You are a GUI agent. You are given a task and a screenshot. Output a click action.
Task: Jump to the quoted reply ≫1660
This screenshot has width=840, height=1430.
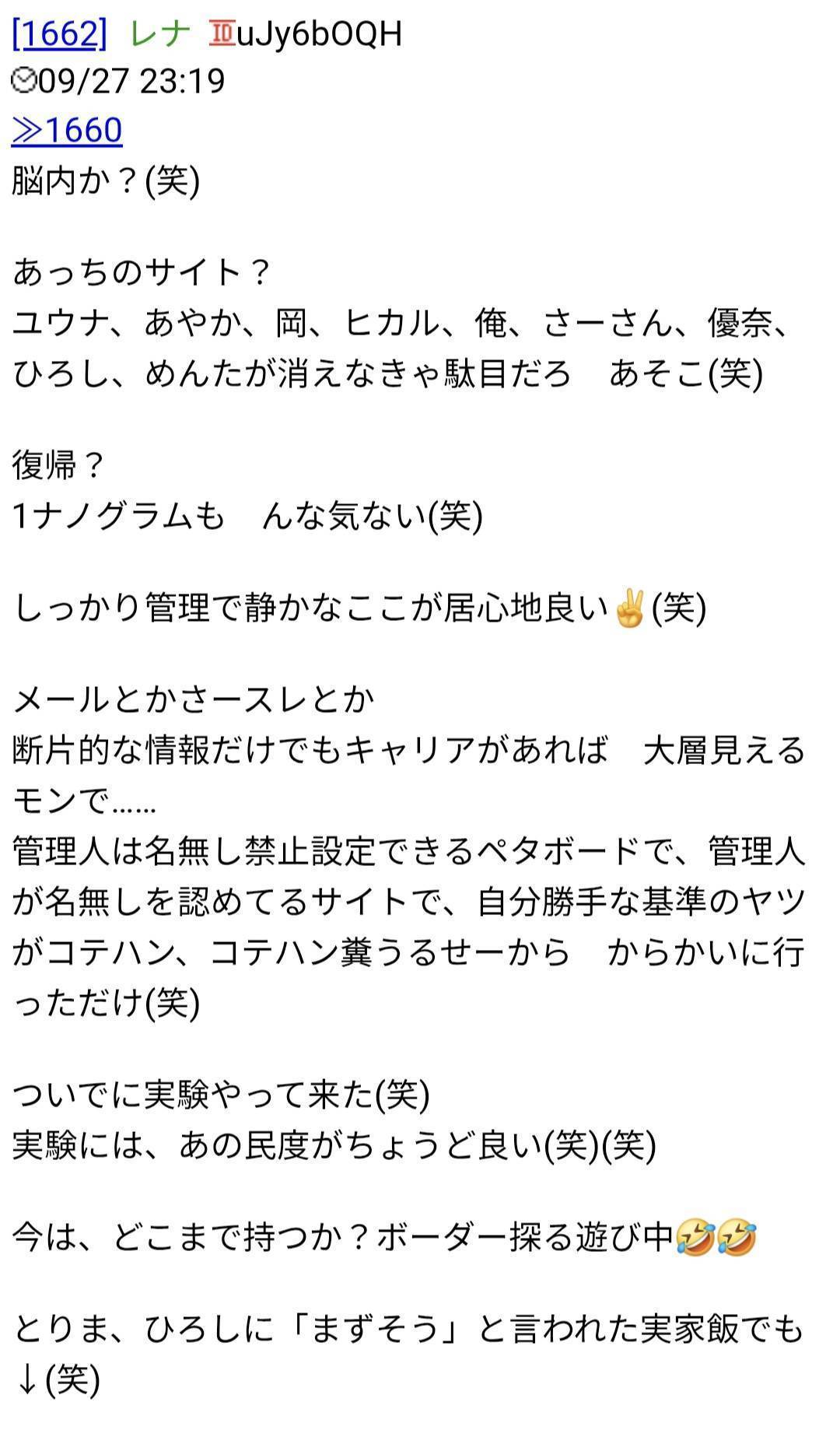[x=67, y=130]
